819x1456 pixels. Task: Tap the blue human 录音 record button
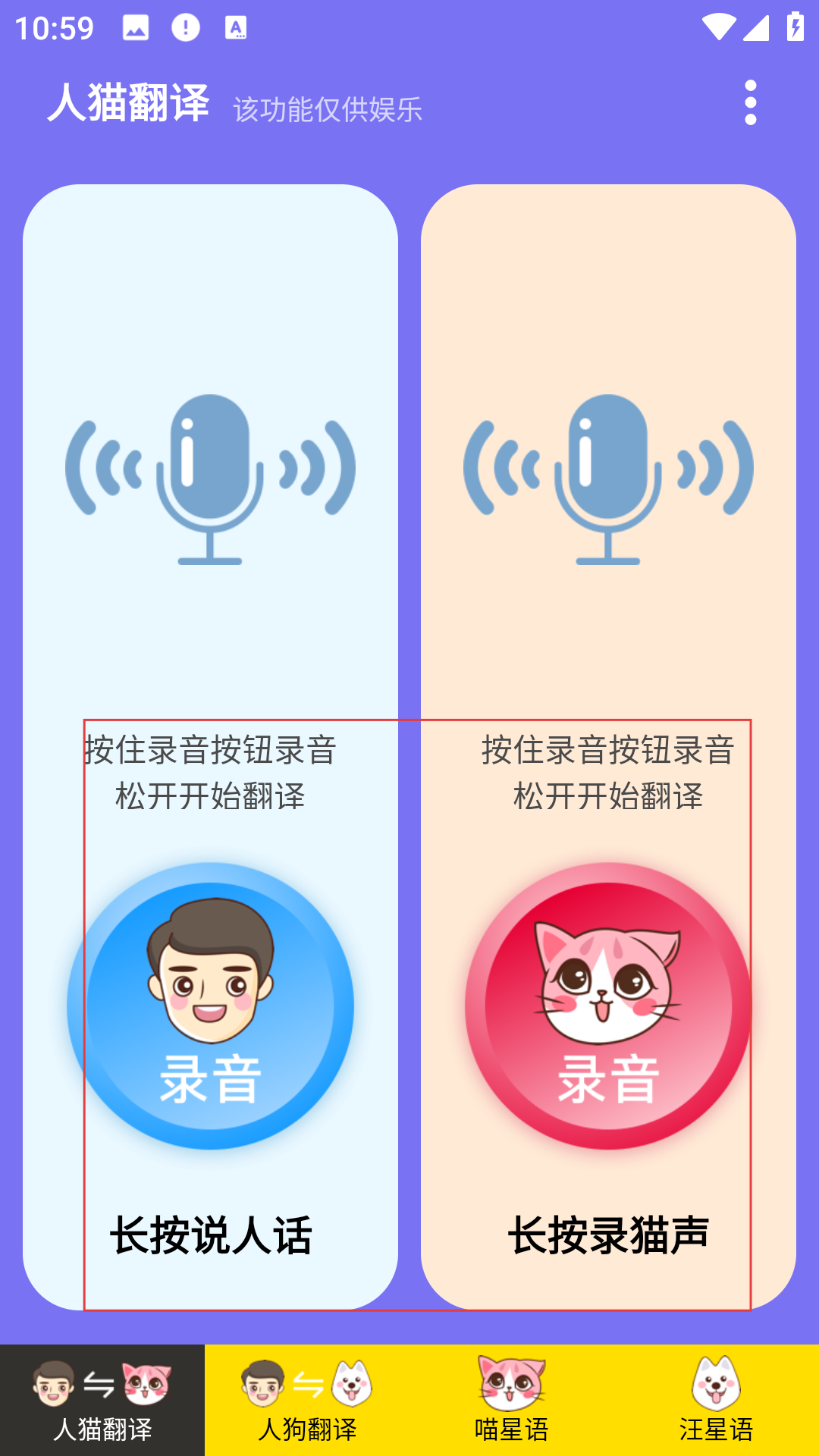(x=210, y=1006)
